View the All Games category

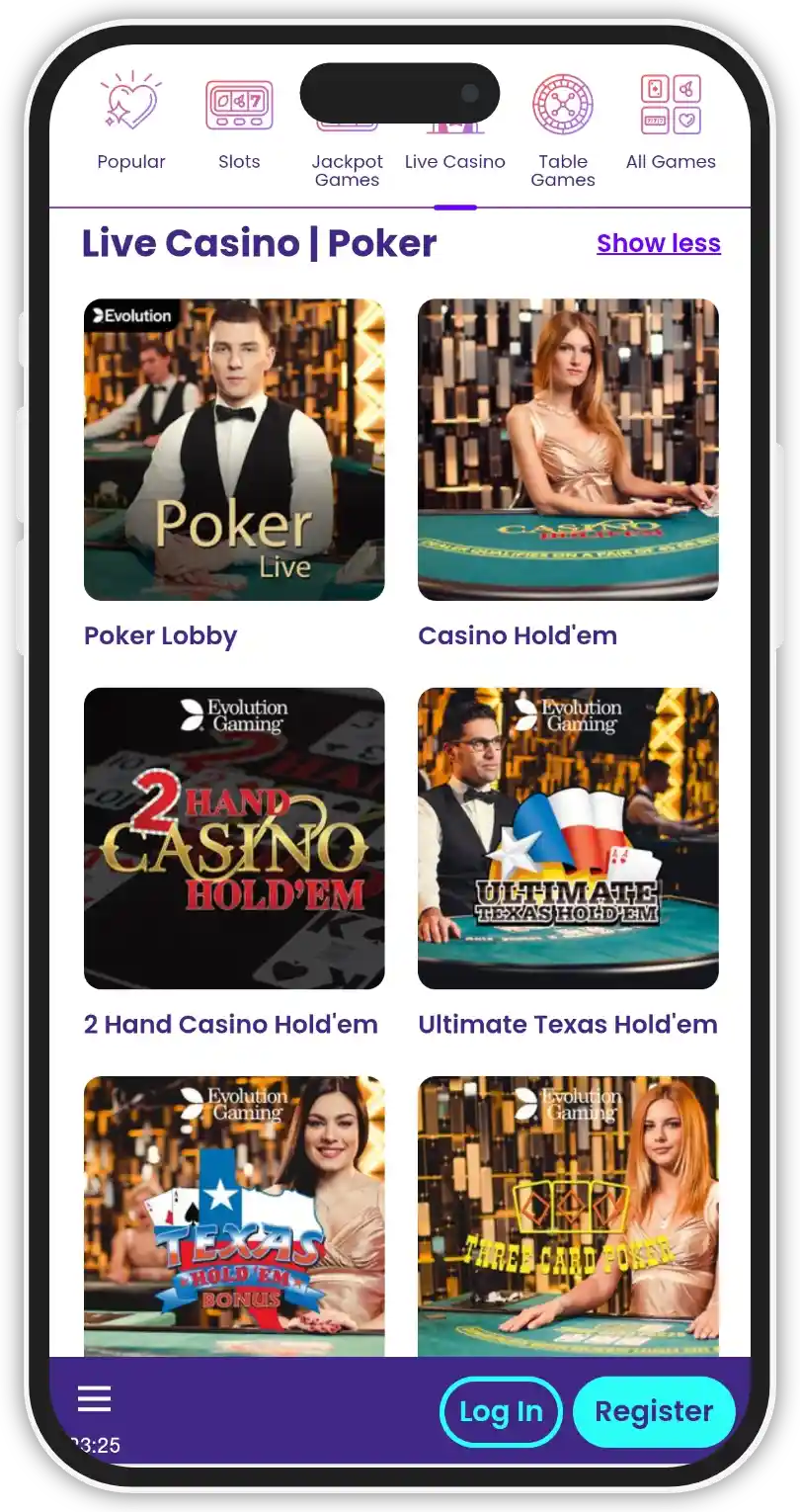[x=671, y=124]
